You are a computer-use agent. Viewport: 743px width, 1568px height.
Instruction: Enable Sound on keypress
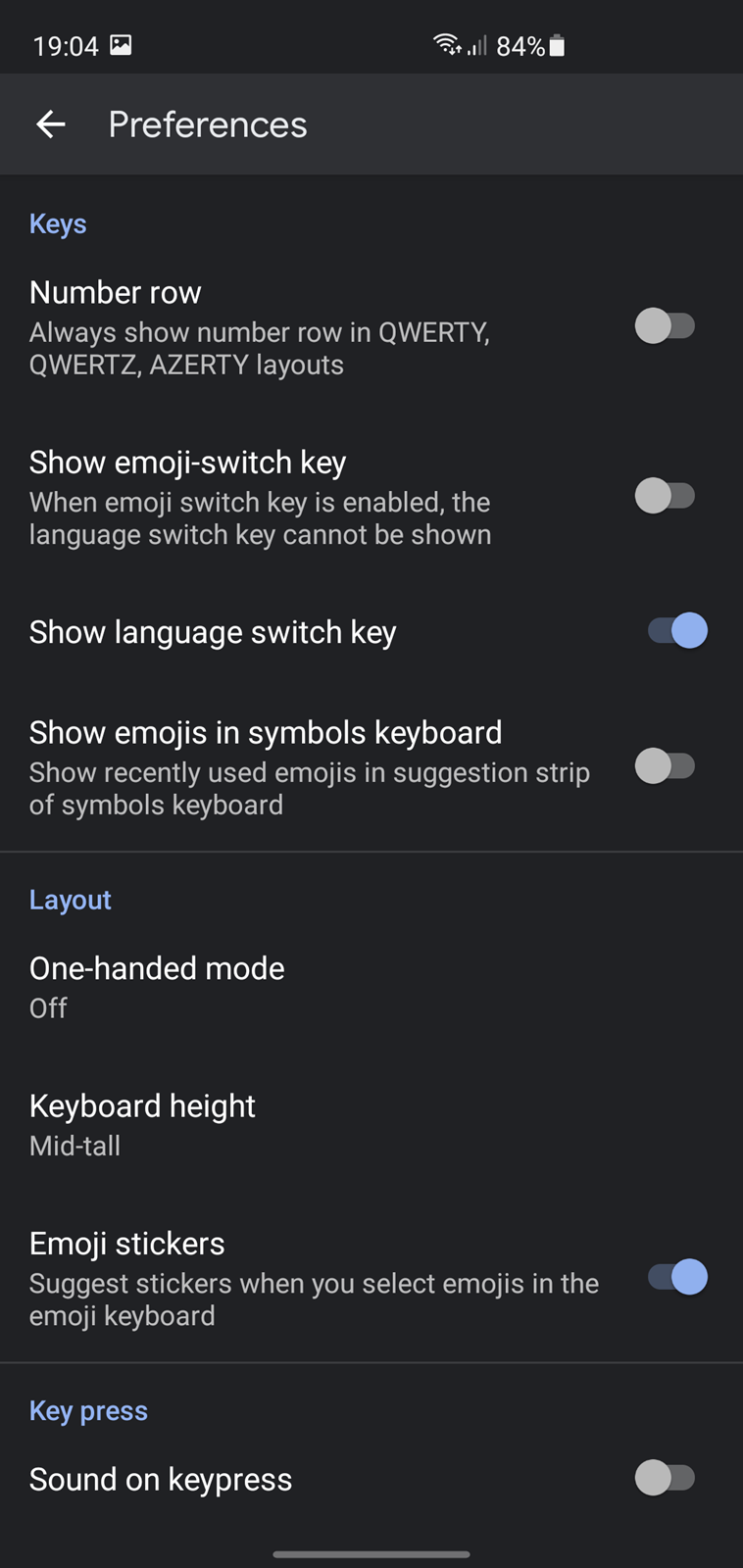[666, 1478]
